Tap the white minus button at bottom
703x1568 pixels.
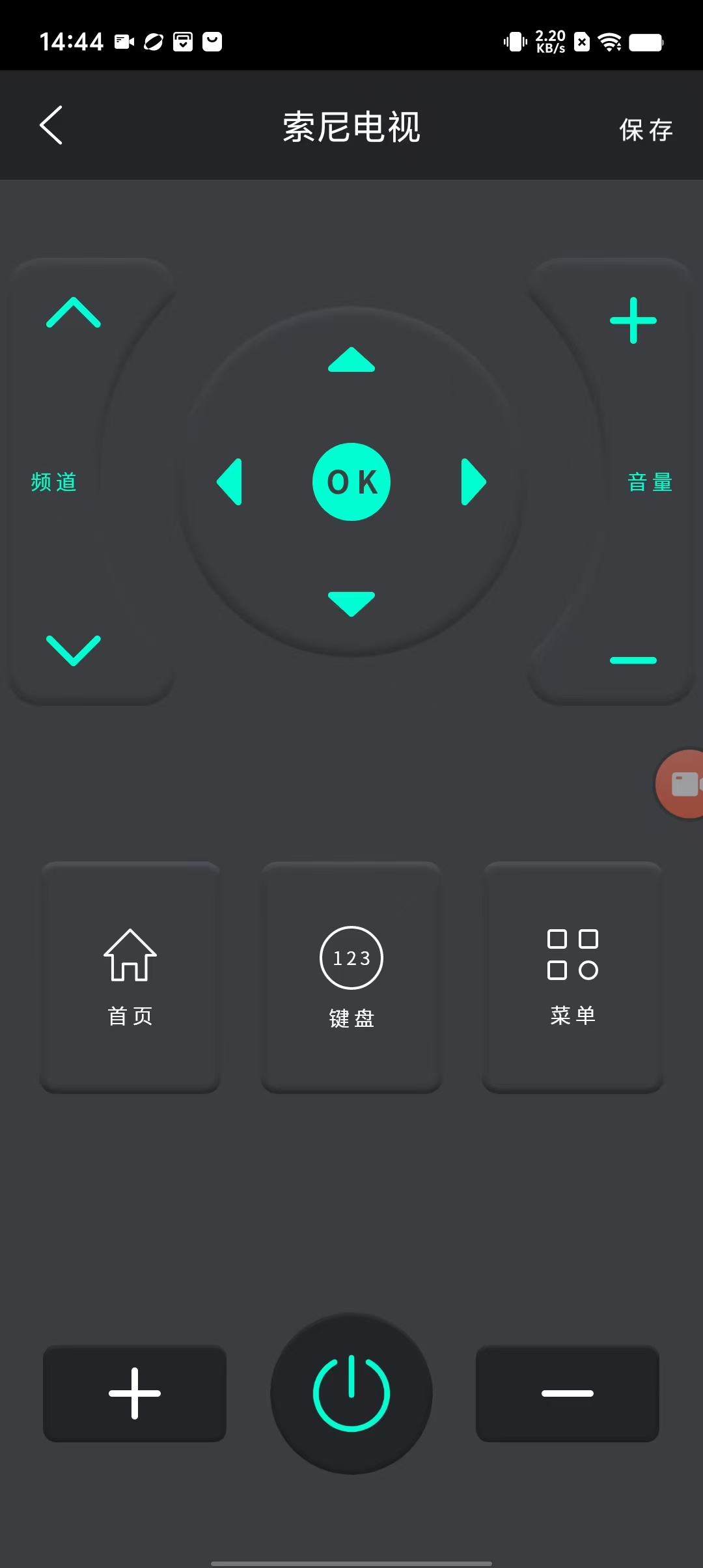point(568,1393)
